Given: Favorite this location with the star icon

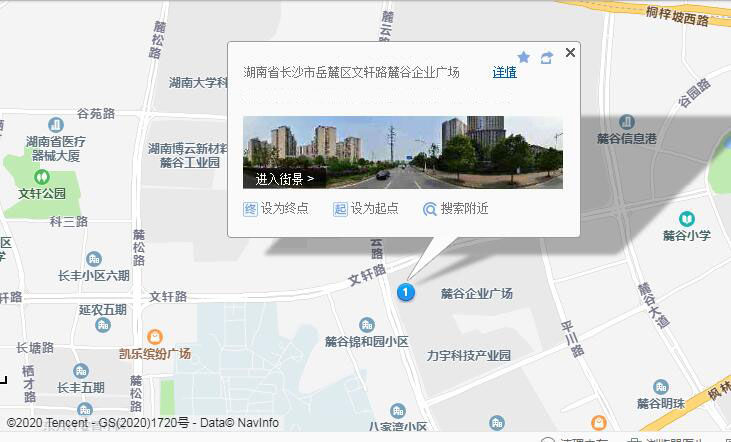Looking at the screenshot, I should click(523, 57).
